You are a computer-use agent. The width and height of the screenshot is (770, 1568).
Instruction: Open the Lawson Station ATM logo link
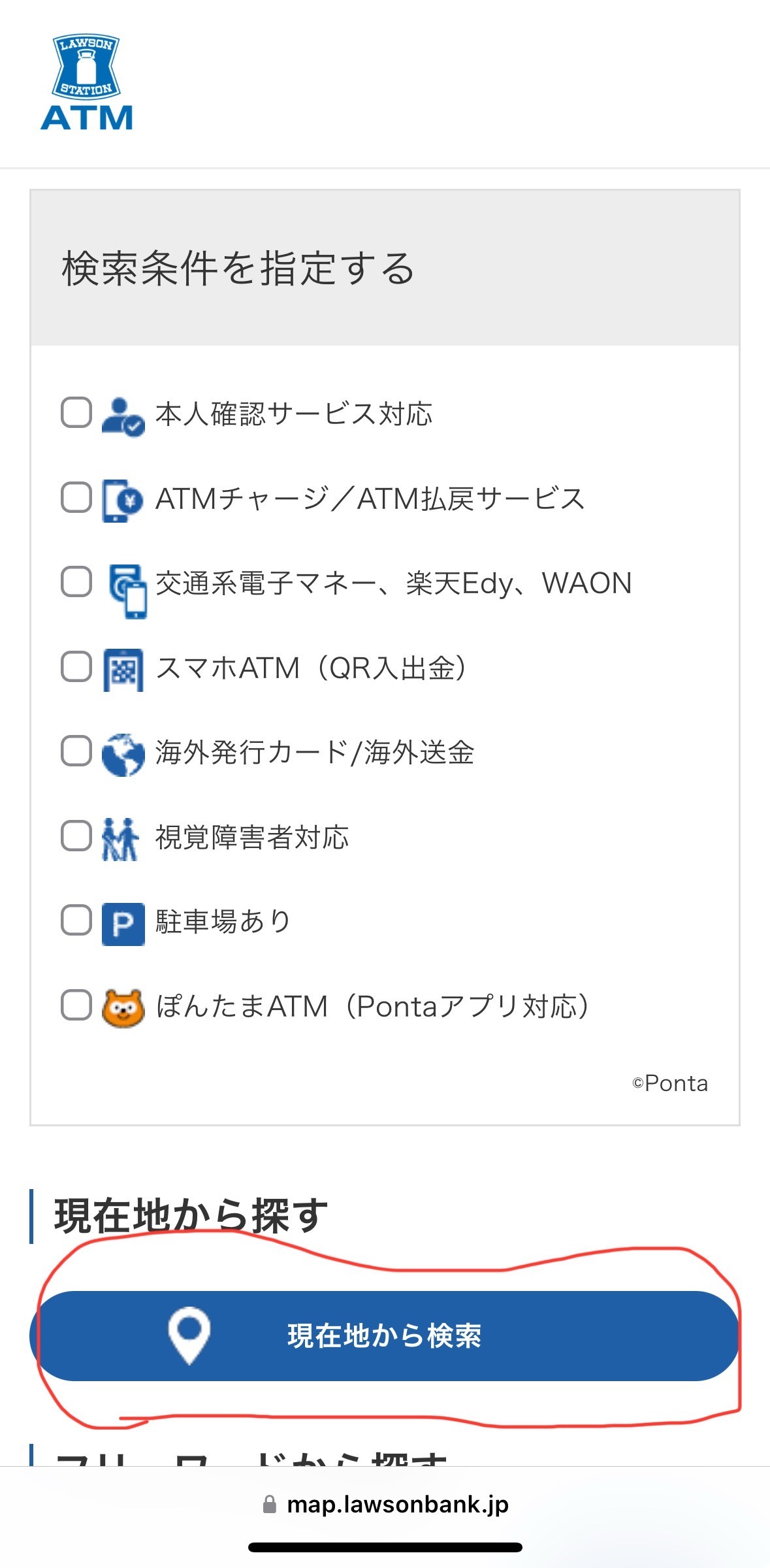pos(87,83)
